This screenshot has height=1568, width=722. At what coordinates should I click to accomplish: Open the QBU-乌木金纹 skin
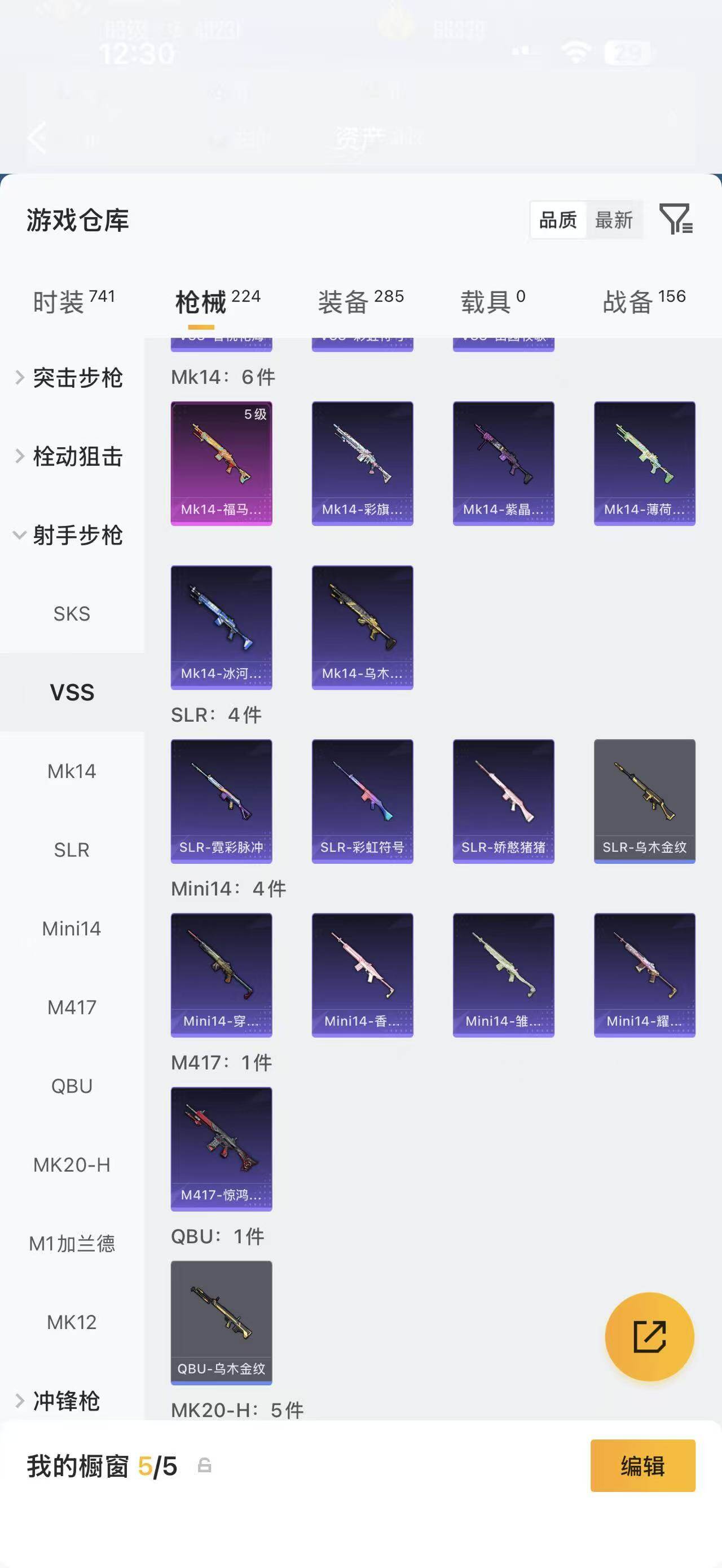221,1322
